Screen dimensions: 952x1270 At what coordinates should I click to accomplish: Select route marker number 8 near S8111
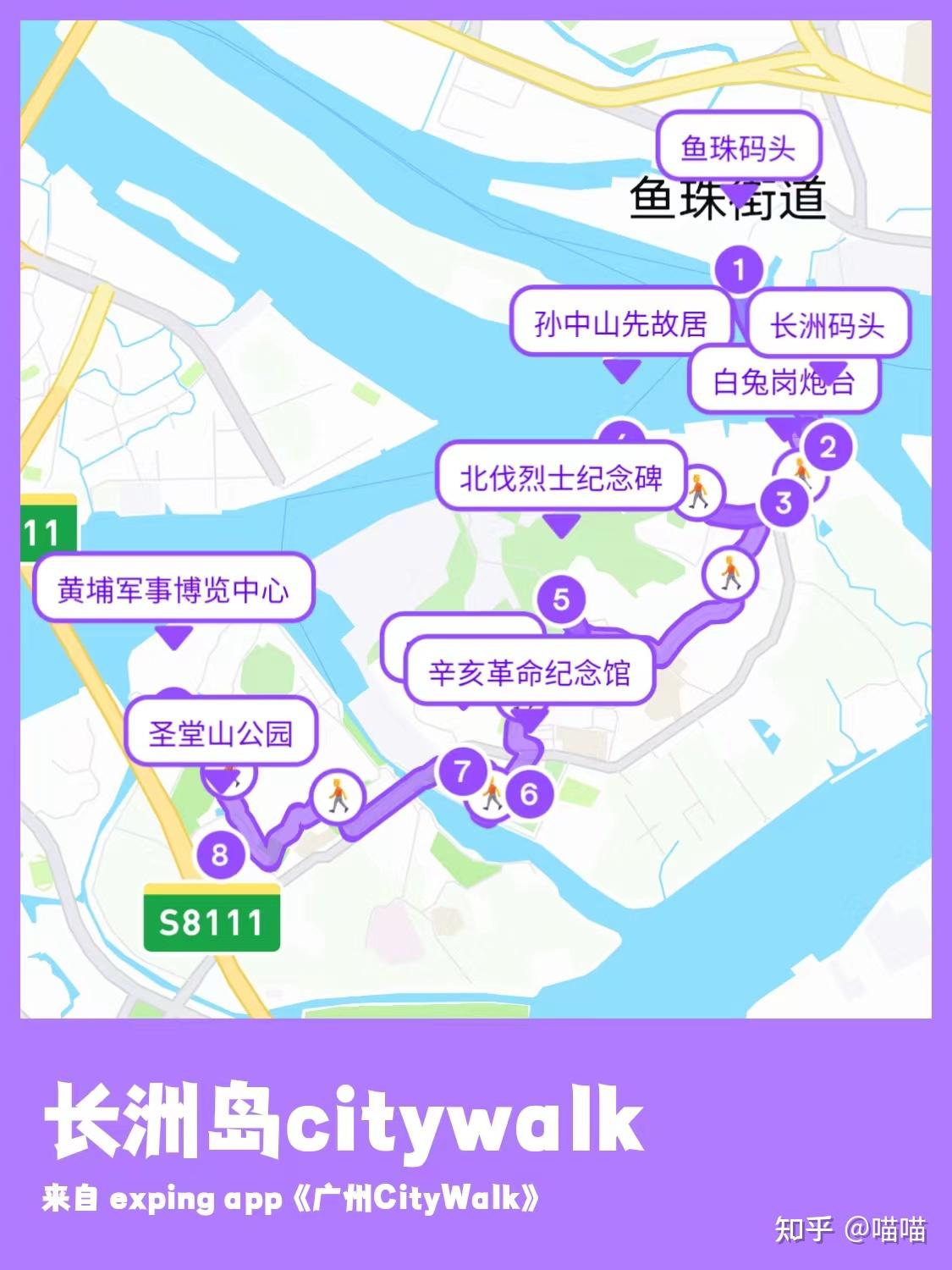pyautogui.click(x=222, y=857)
